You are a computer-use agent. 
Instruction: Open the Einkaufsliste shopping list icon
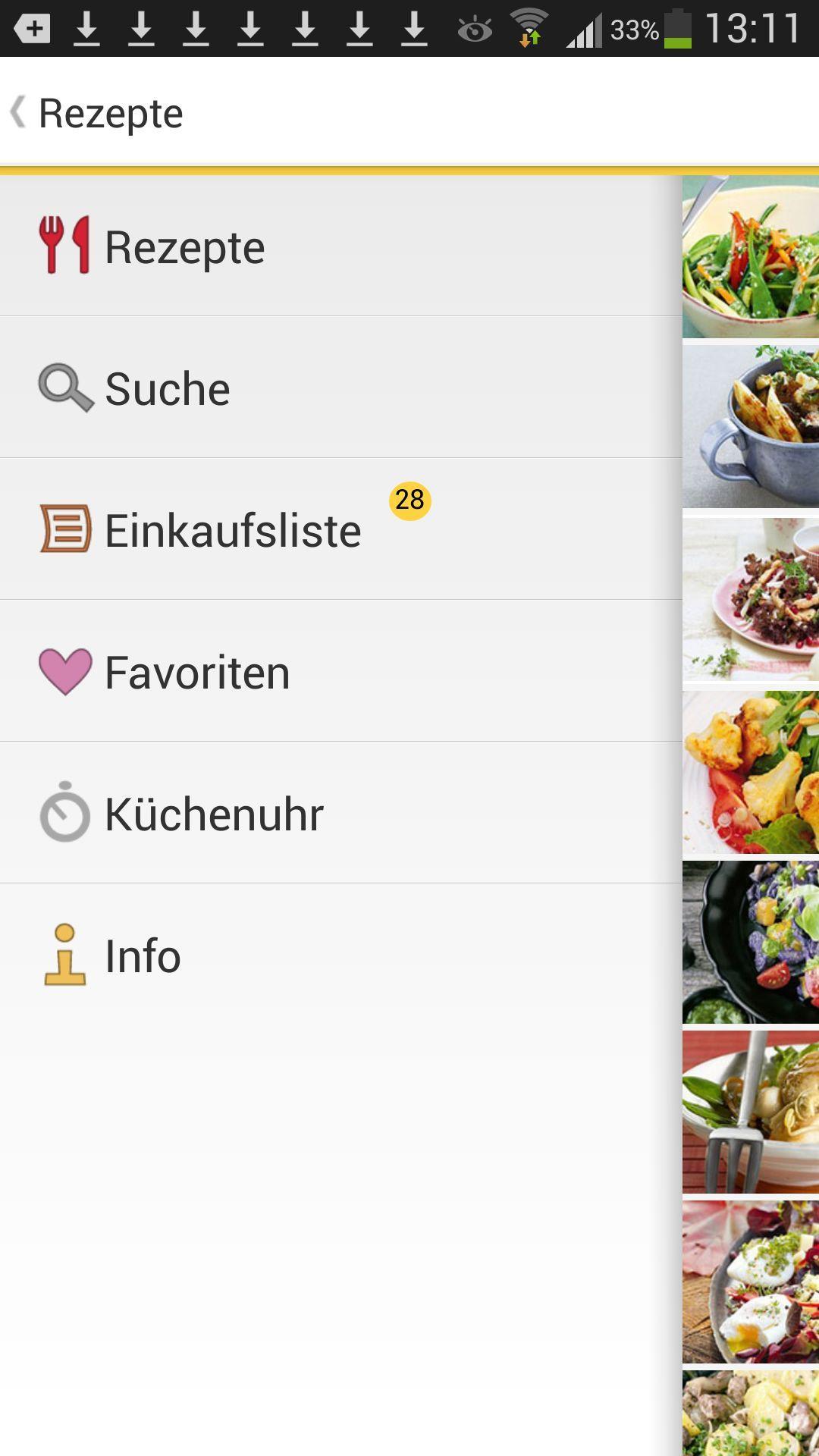point(64,530)
